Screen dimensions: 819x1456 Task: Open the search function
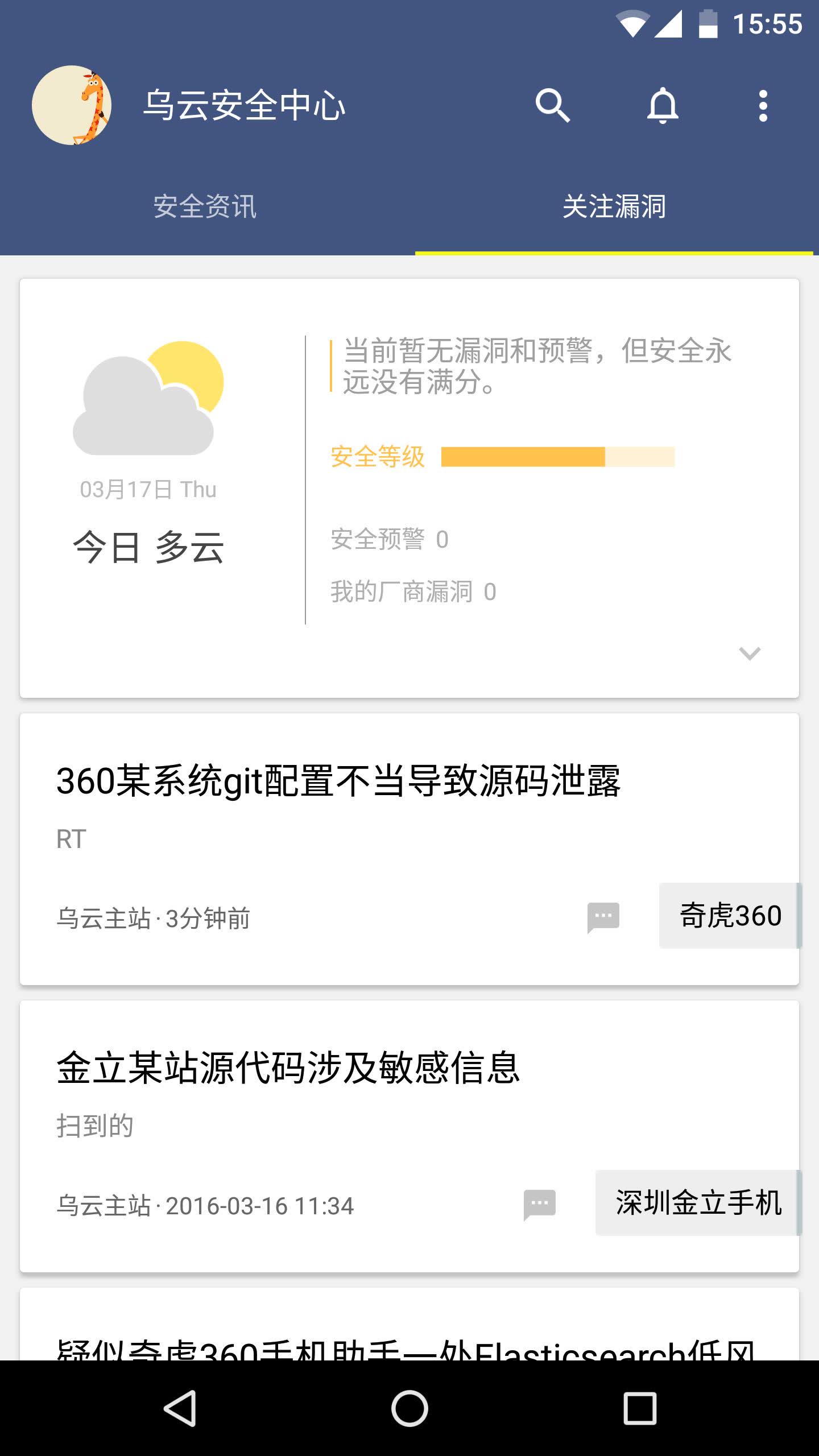(553, 106)
